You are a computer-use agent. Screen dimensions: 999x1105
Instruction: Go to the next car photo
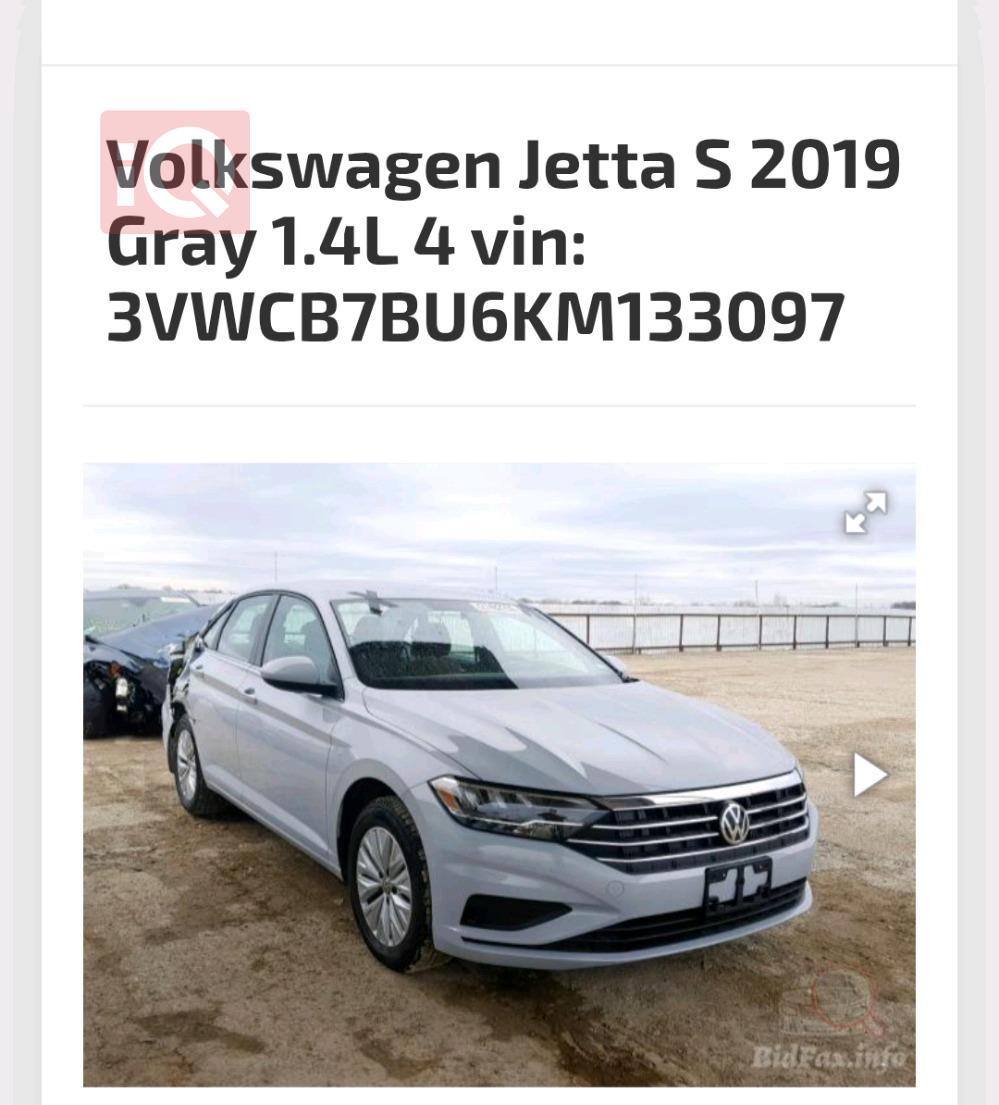click(869, 775)
